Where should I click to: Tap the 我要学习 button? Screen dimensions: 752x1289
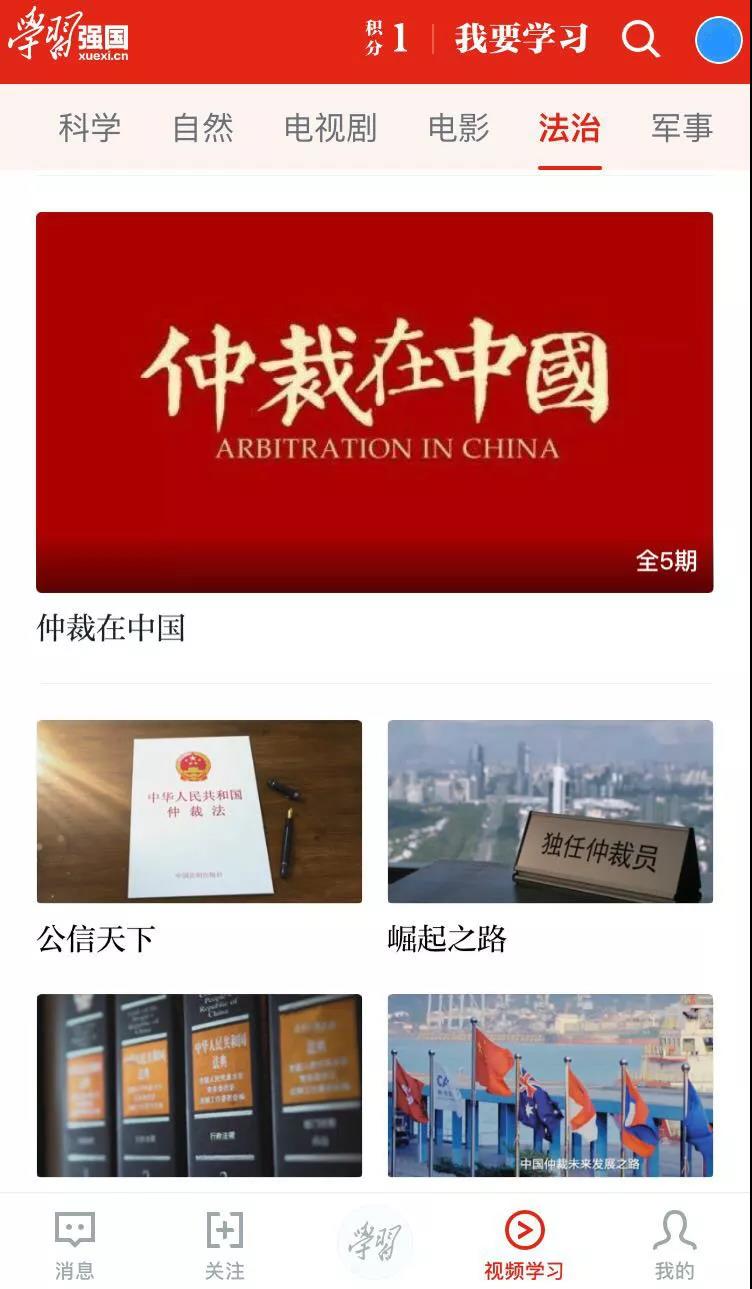point(521,39)
